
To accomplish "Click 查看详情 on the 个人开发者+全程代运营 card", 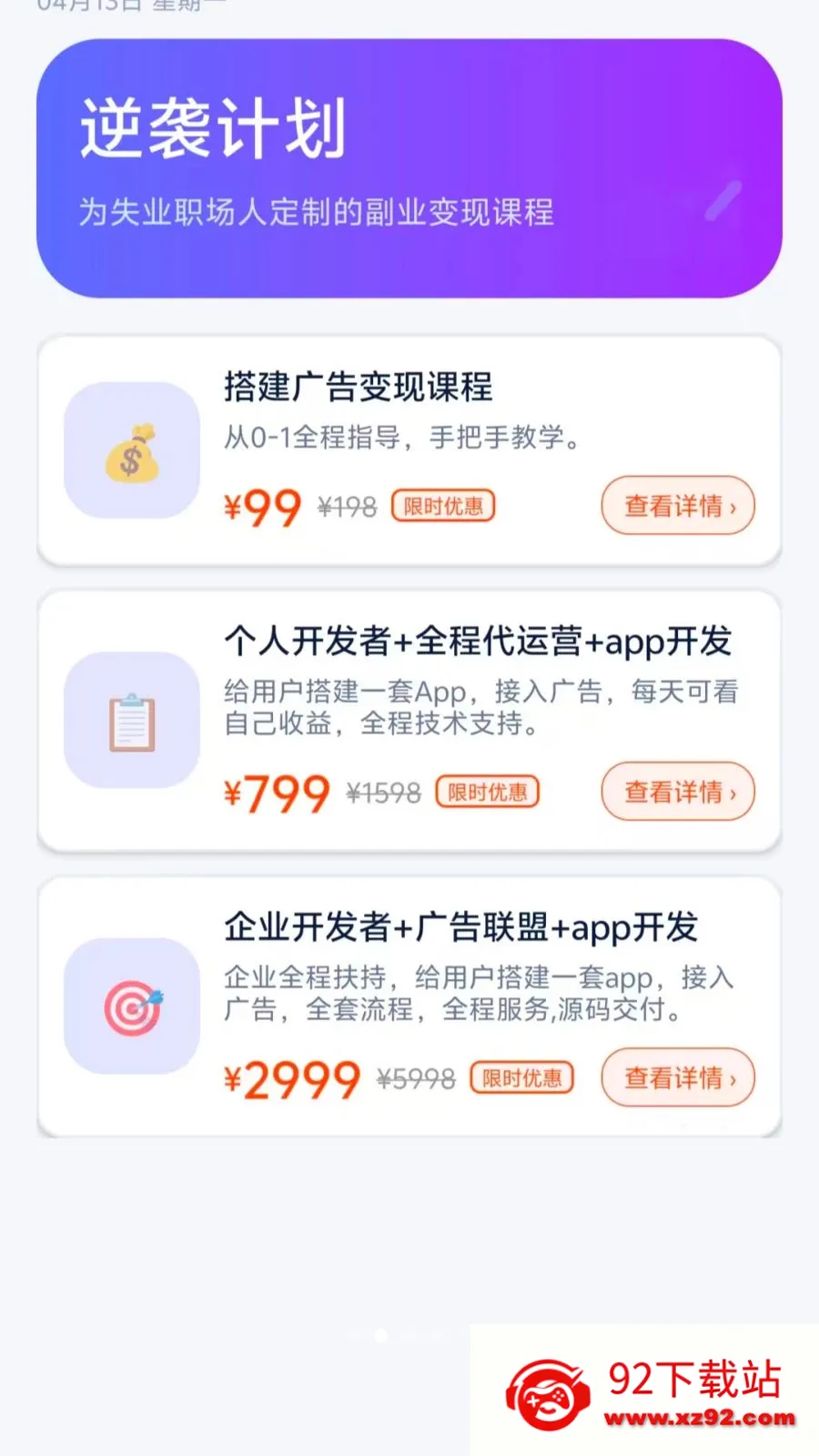I will [677, 792].
